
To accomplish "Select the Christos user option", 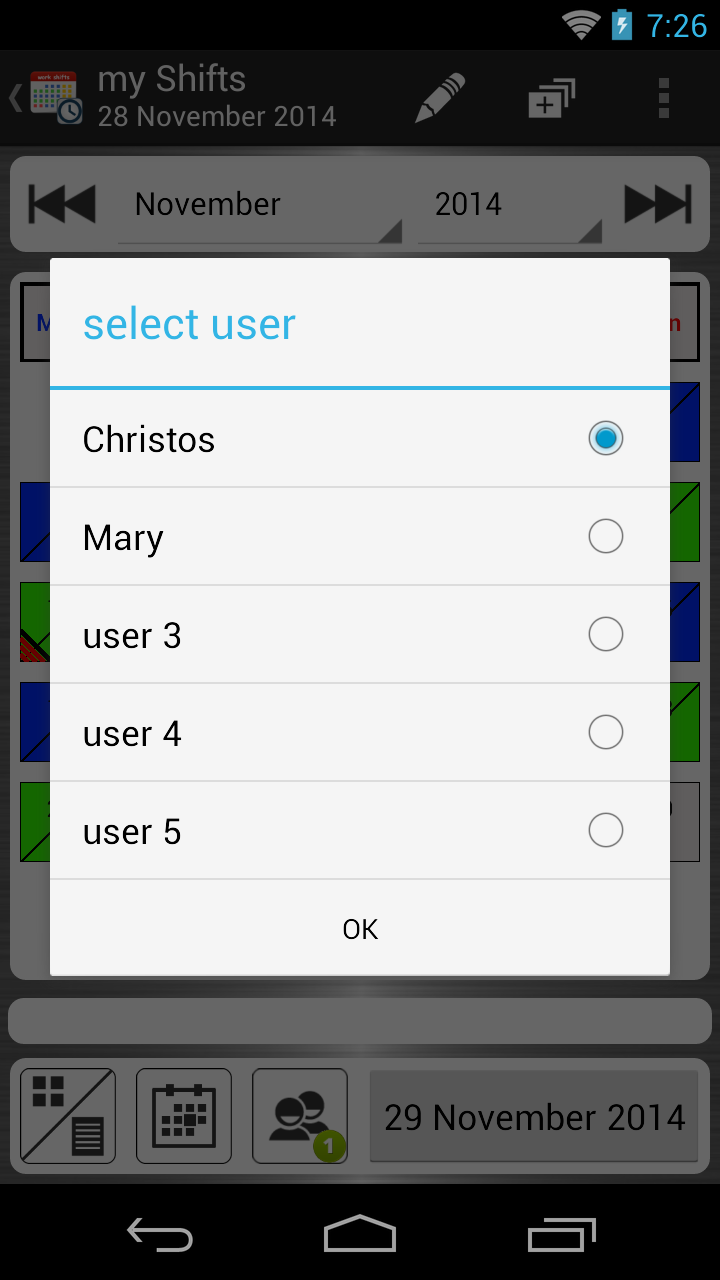I will pyautogui.click(x=360, y=439).
